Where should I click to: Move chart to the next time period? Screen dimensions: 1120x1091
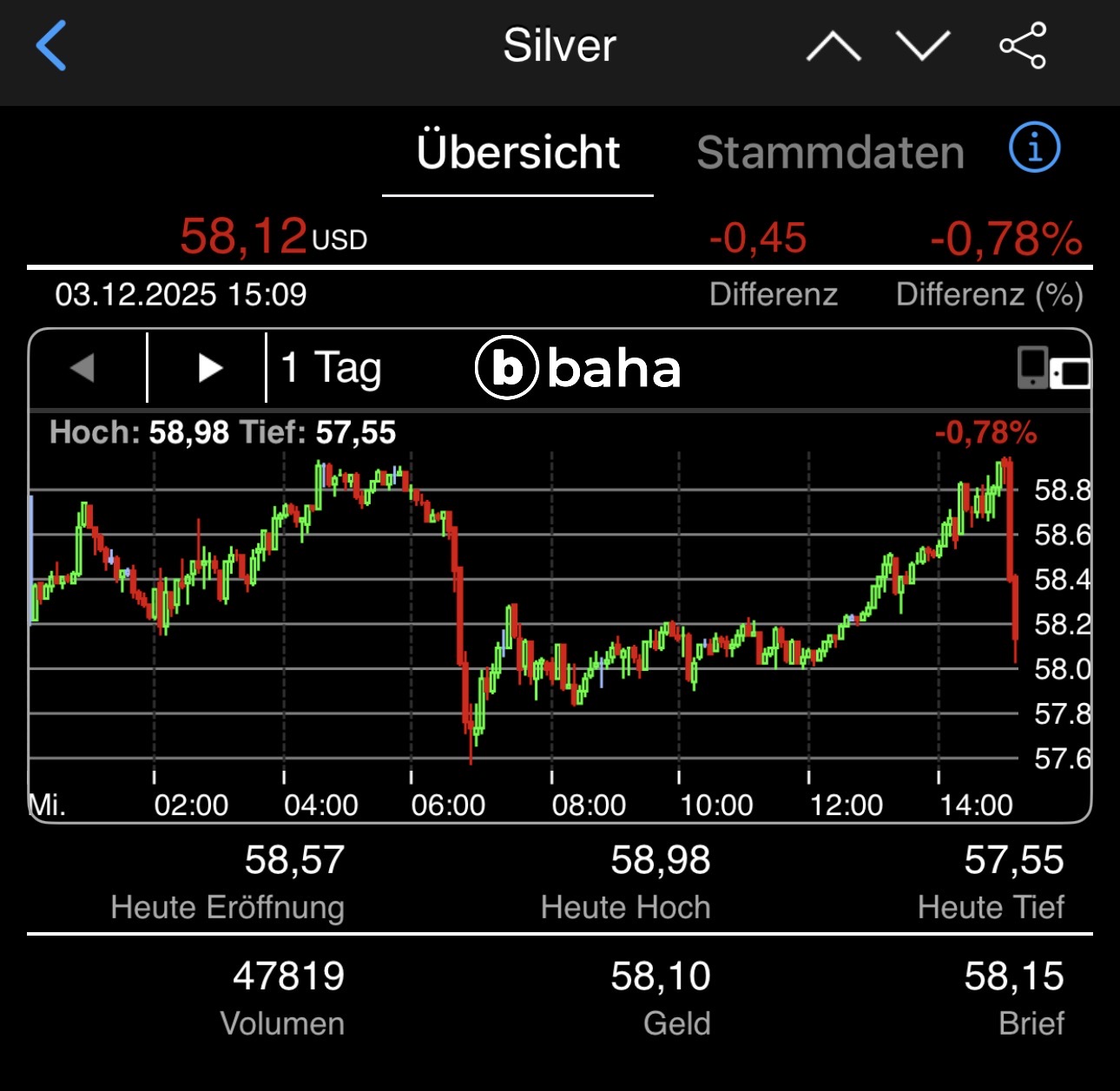209,368
